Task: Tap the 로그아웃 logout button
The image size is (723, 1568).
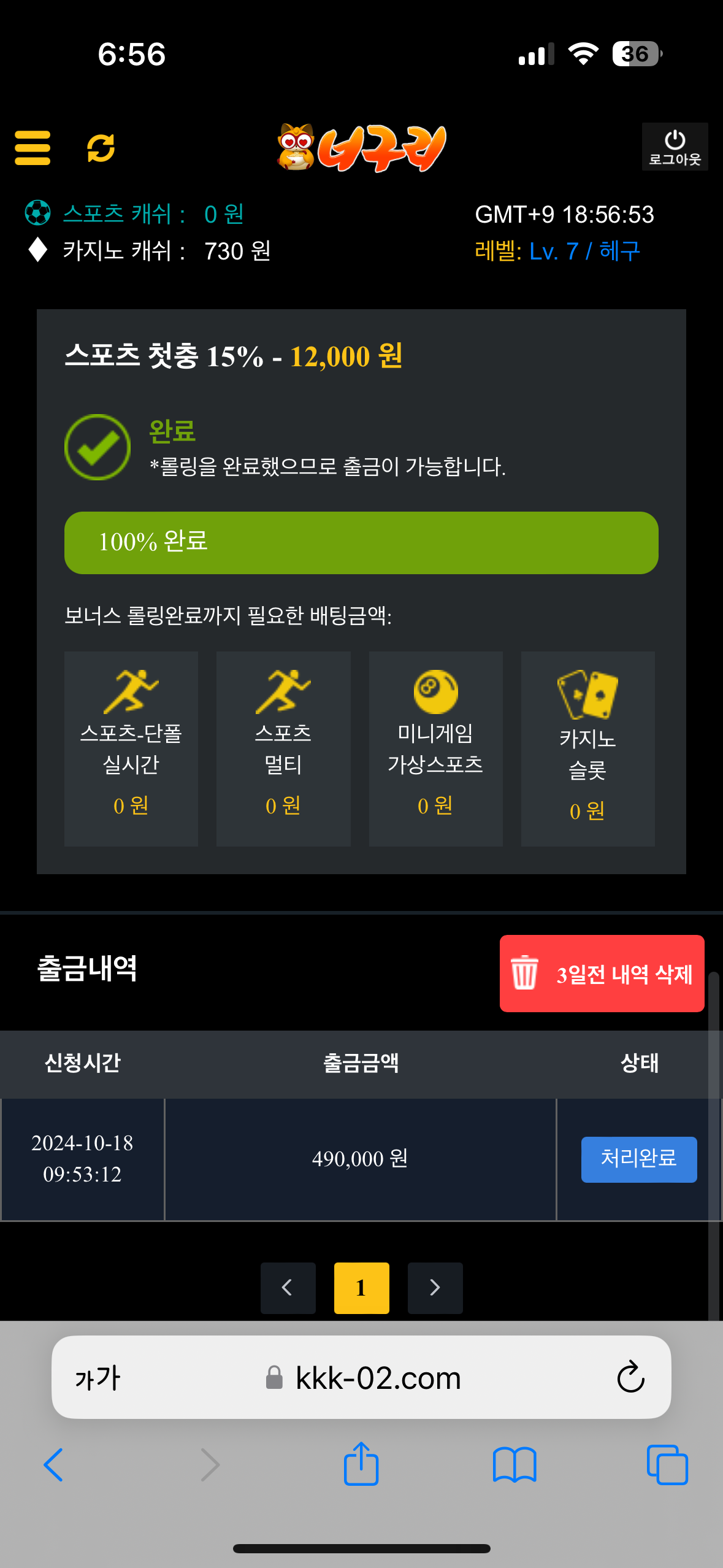Action: pyautogui.click(x=675, y=147)
